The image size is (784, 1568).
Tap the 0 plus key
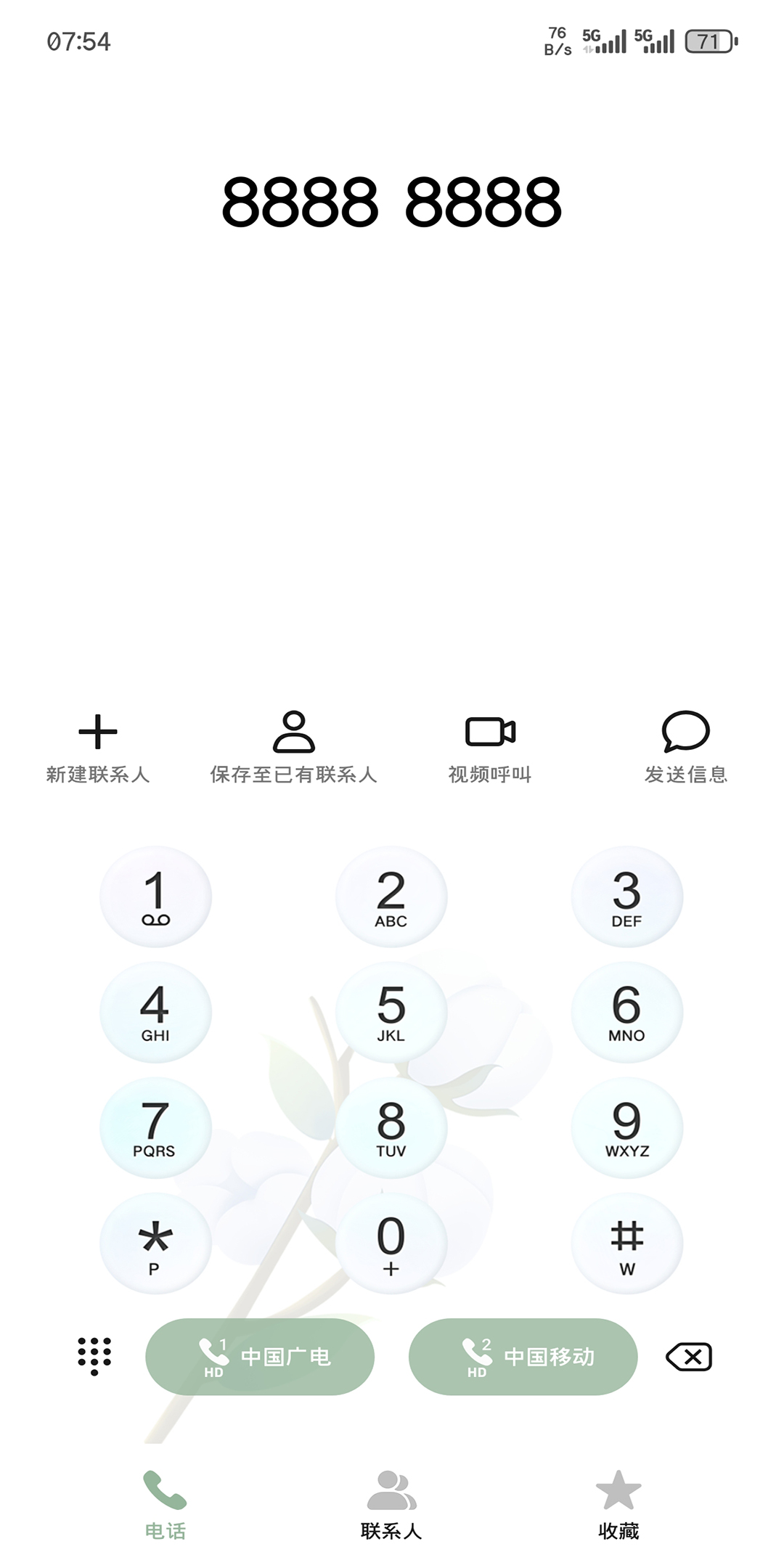click(x=391, y=1244)
